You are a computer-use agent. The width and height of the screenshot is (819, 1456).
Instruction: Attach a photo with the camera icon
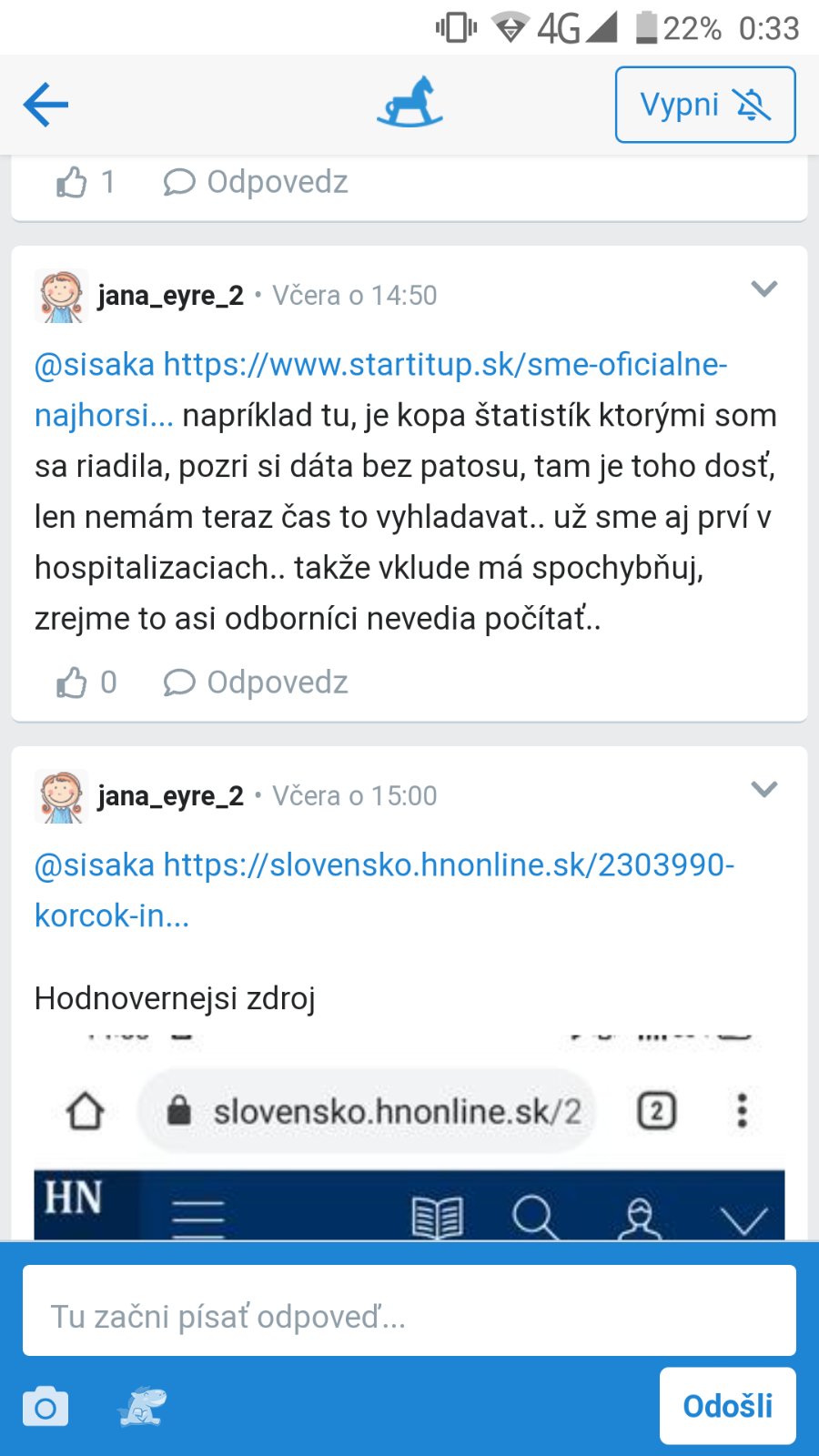[x=45, y=1407]
